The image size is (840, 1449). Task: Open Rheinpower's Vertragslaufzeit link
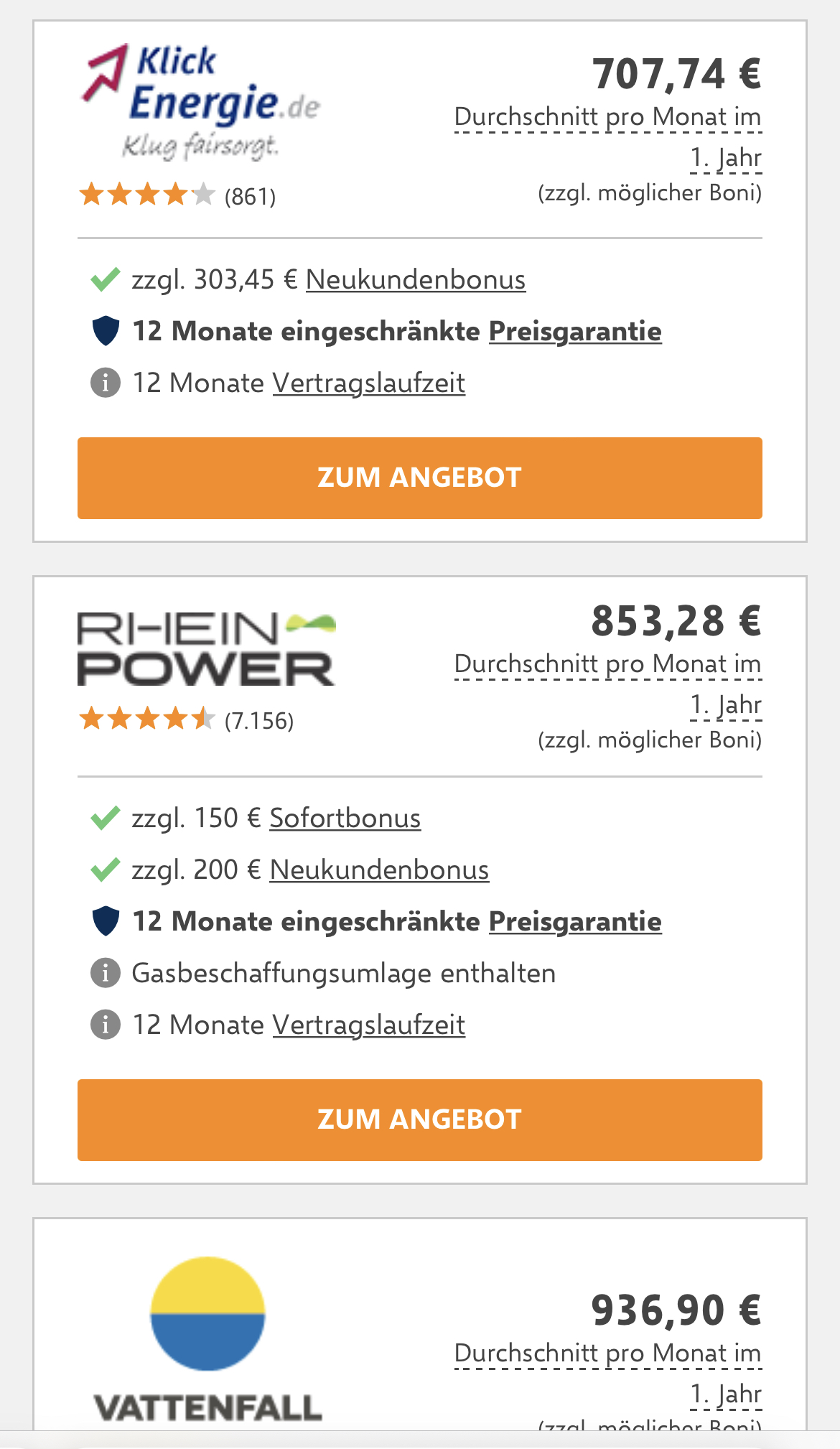[x=369, y=1025]
